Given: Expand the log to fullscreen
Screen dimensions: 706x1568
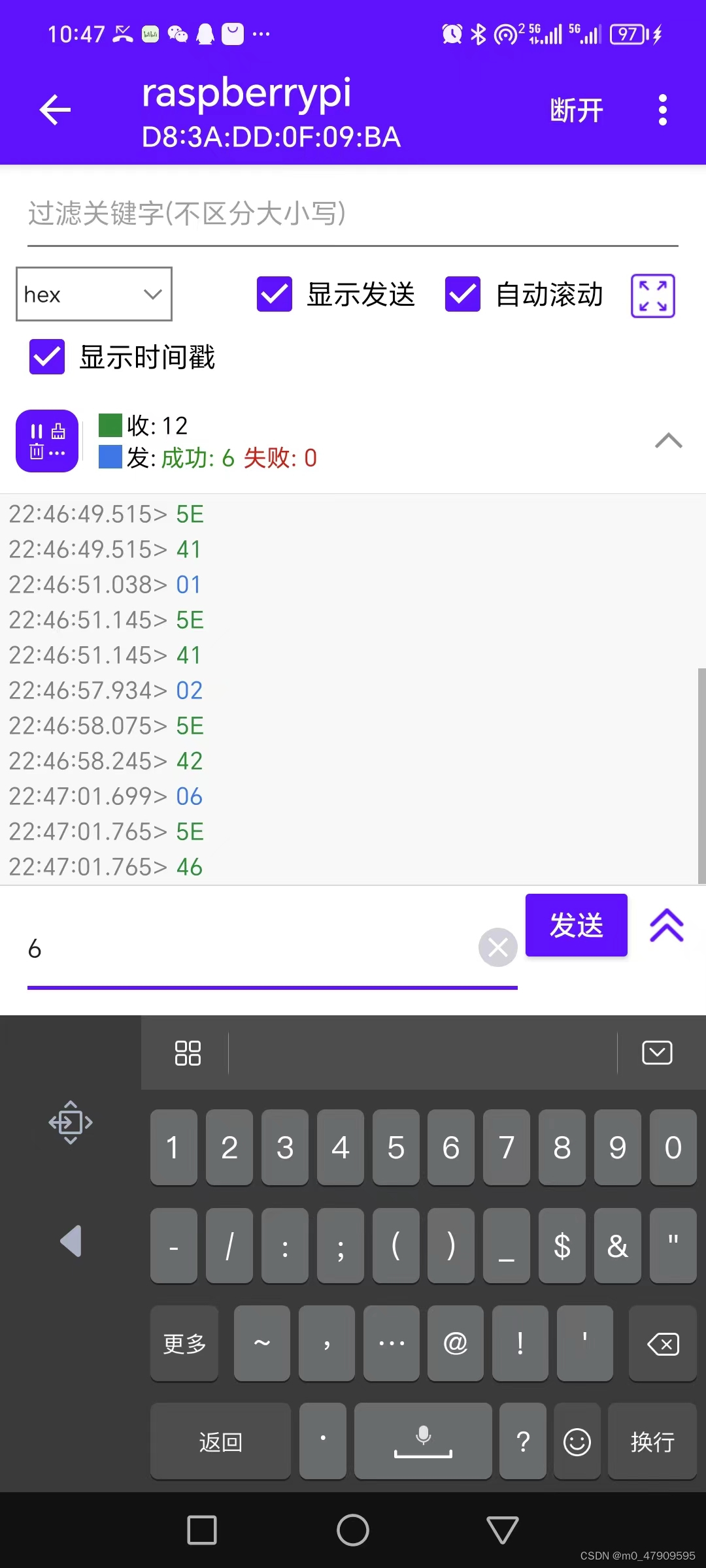Looking at the screenshot, I should (x=652, y=296).
